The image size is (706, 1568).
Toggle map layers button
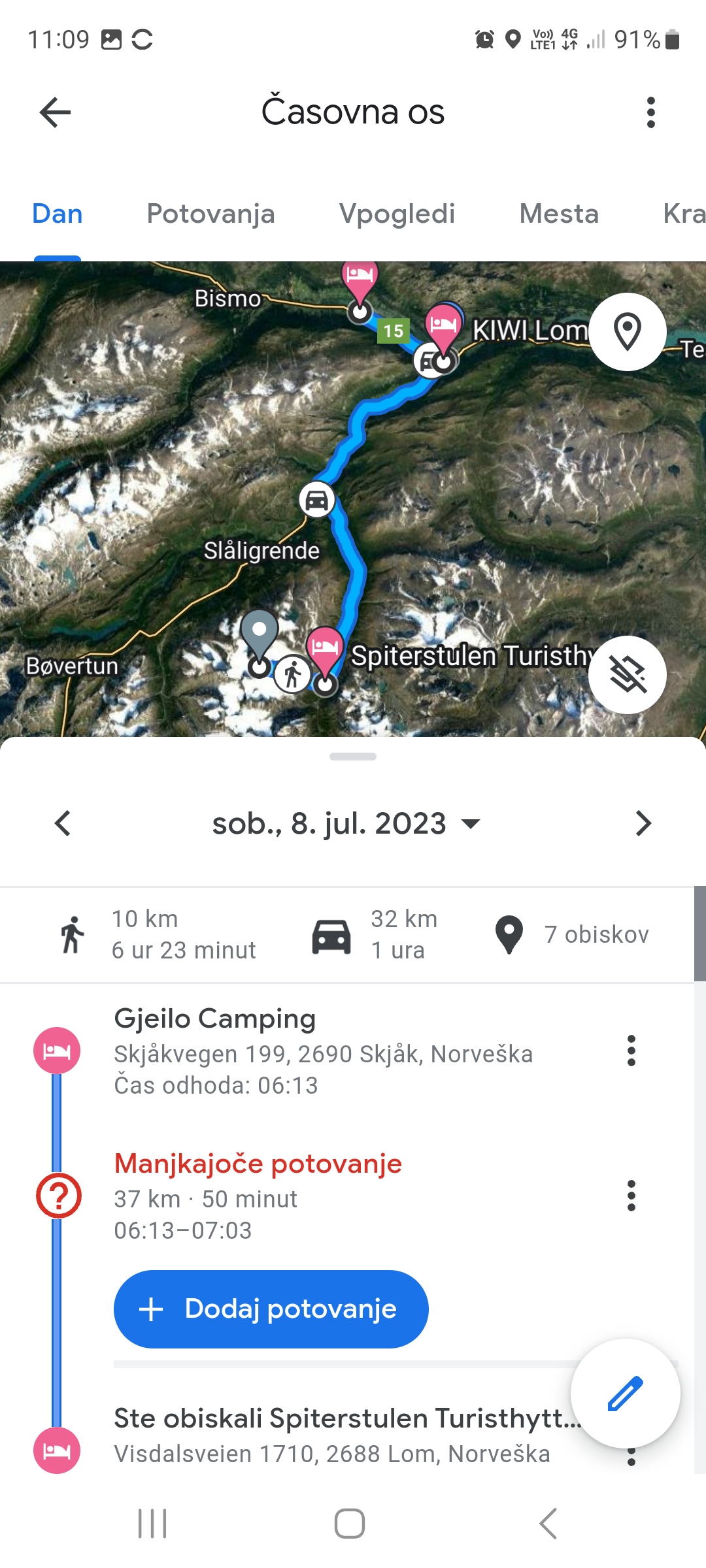(627, 674)
